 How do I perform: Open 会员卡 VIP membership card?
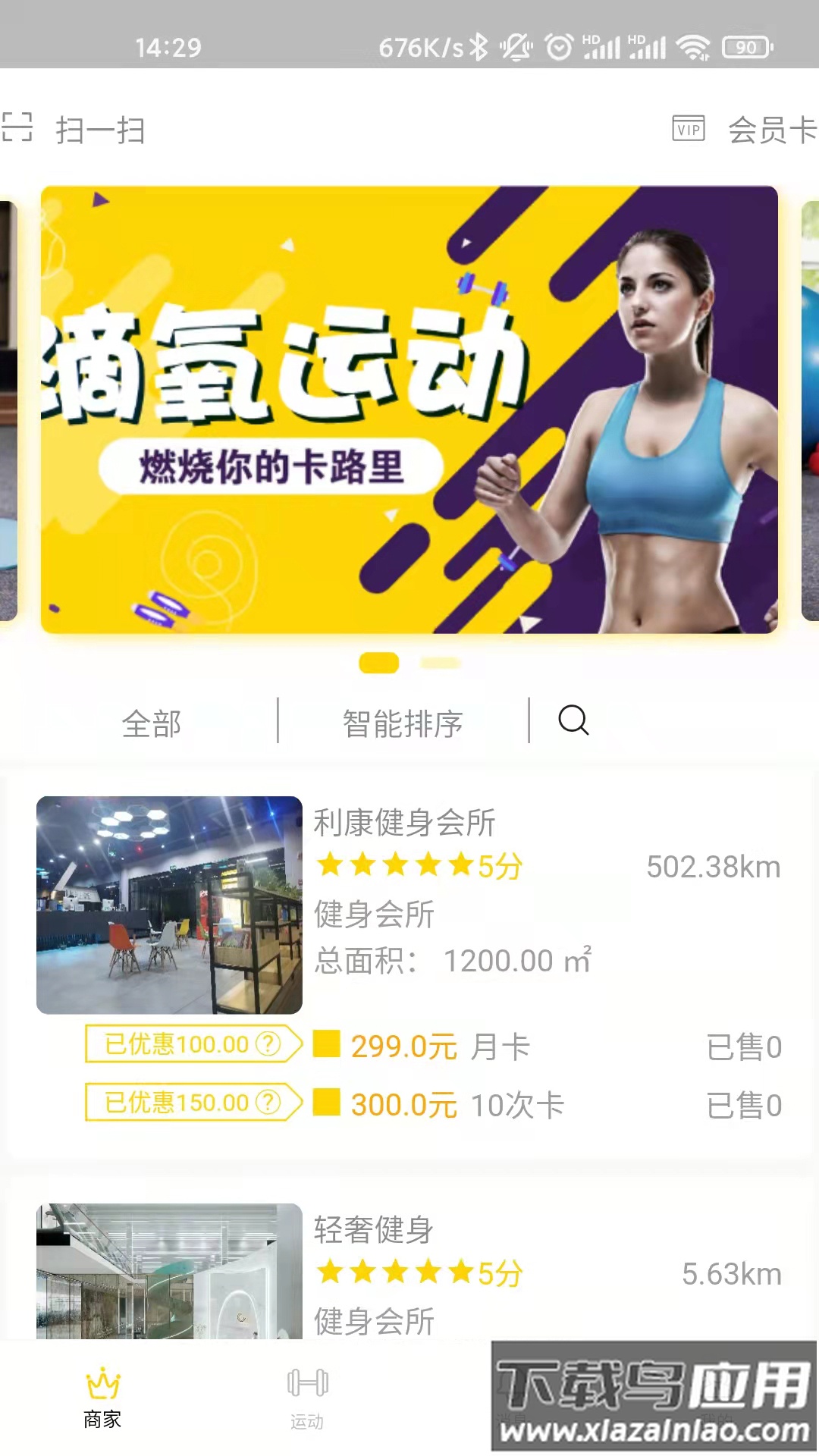(745, 129)
